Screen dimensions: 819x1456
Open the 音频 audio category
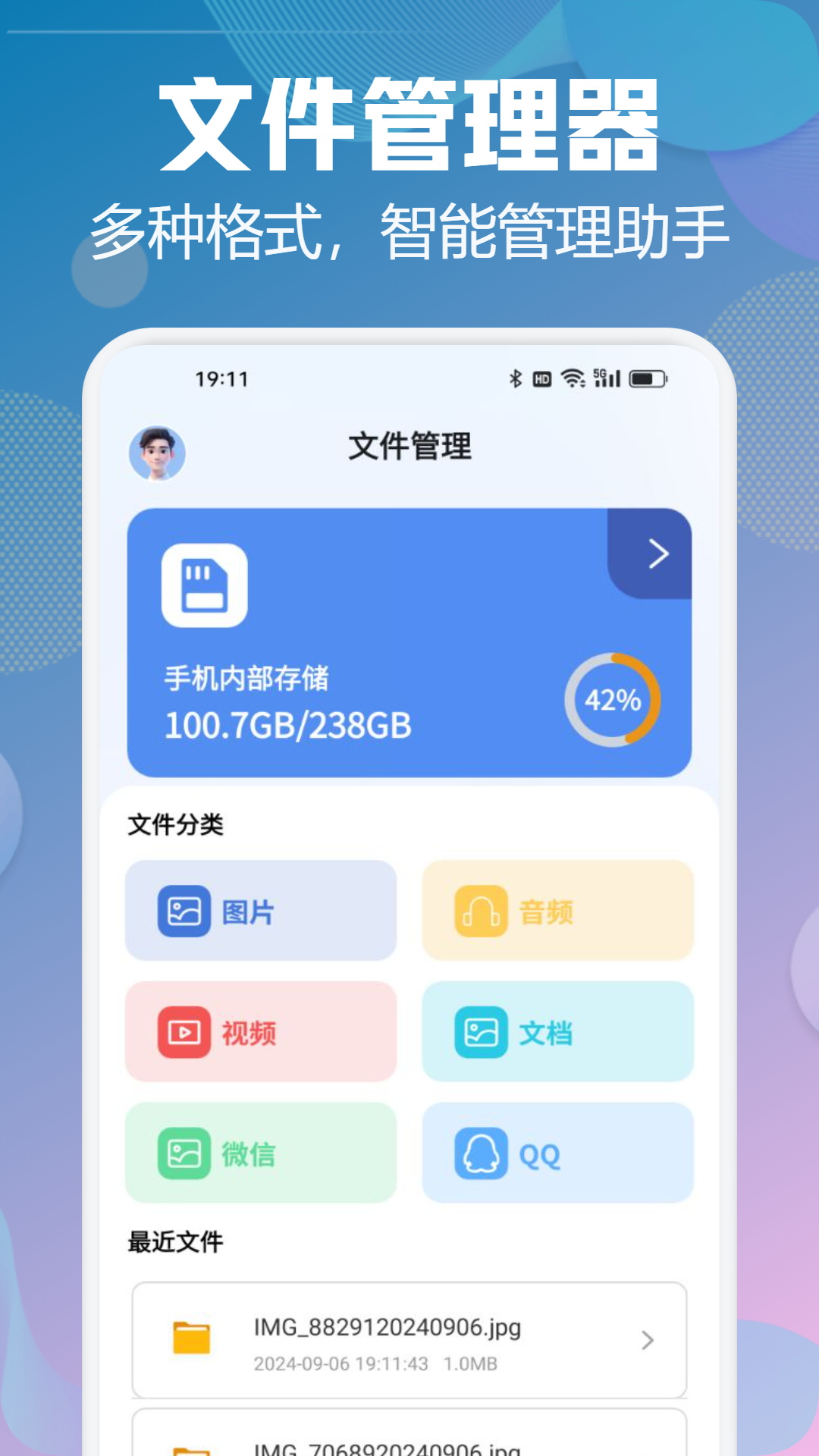558,912
